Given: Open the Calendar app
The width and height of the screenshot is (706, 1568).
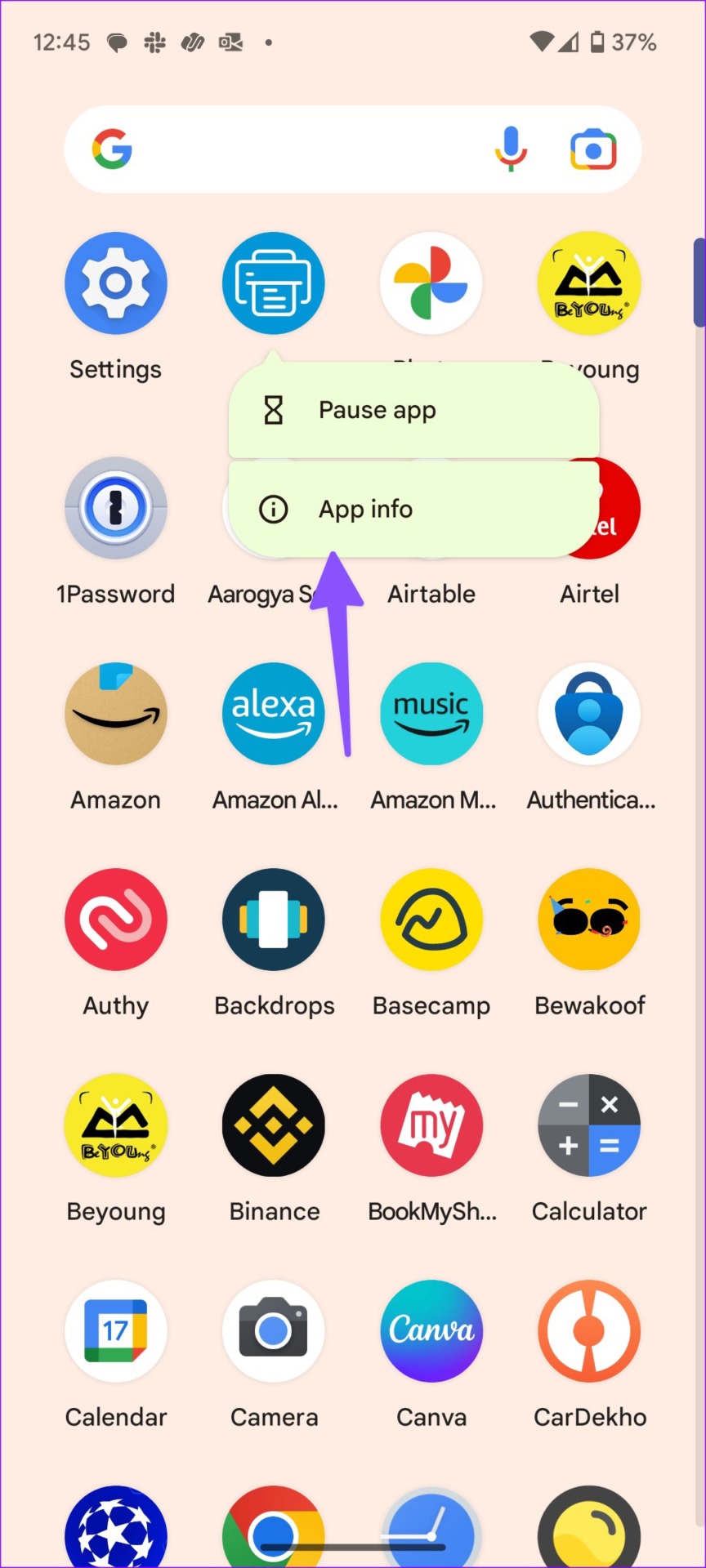Looking at the screenshot, I should pyautogui.click(x=116, y=1331).
